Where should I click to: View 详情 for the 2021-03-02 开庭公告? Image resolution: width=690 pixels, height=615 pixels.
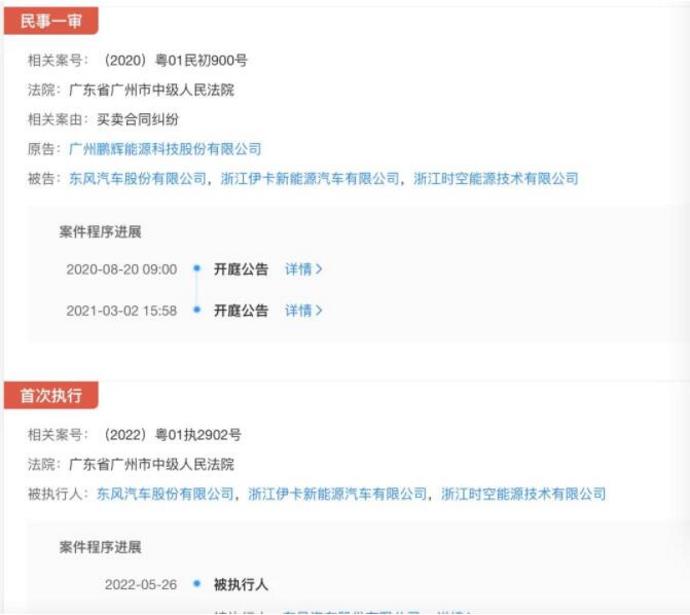point(304,311)
